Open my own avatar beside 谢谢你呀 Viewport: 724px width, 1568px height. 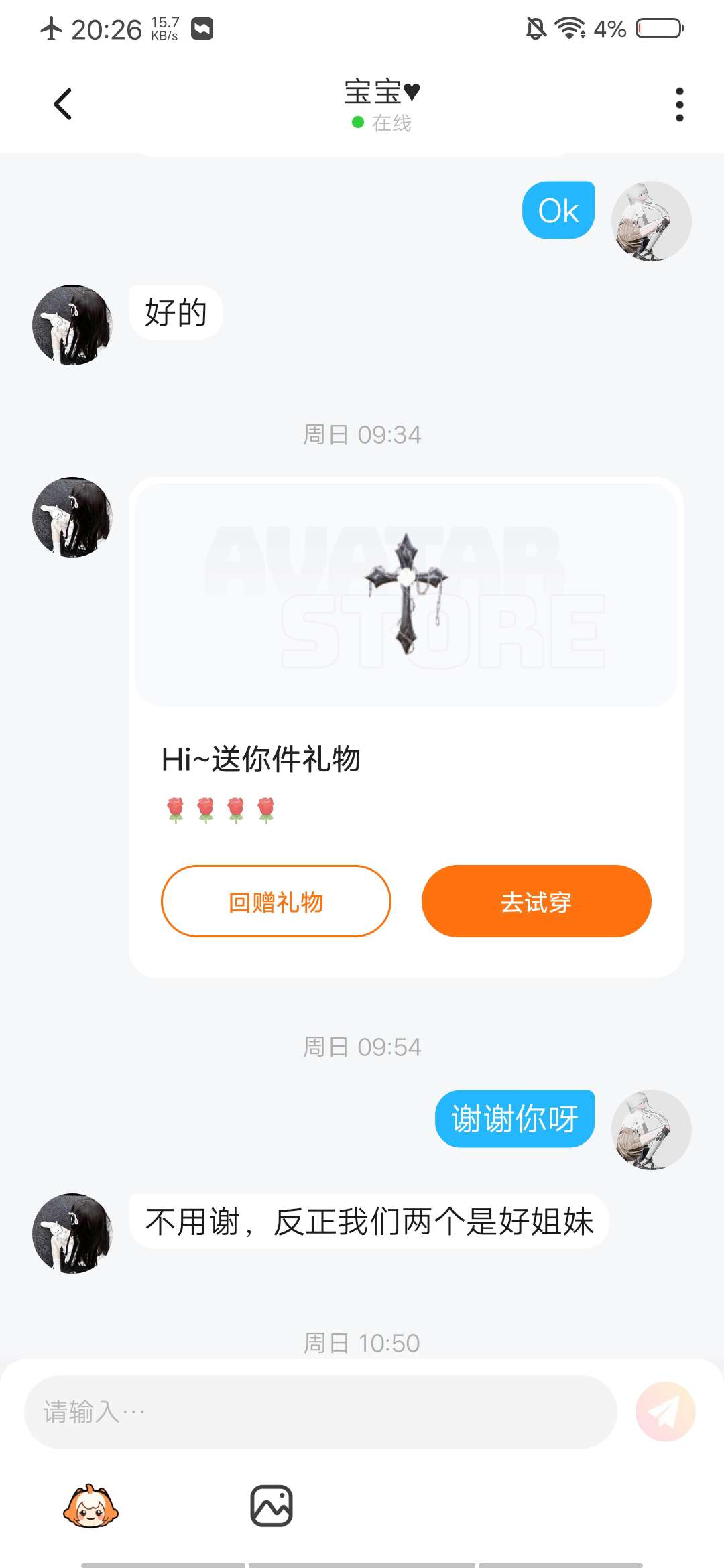tap(651, 1130)
